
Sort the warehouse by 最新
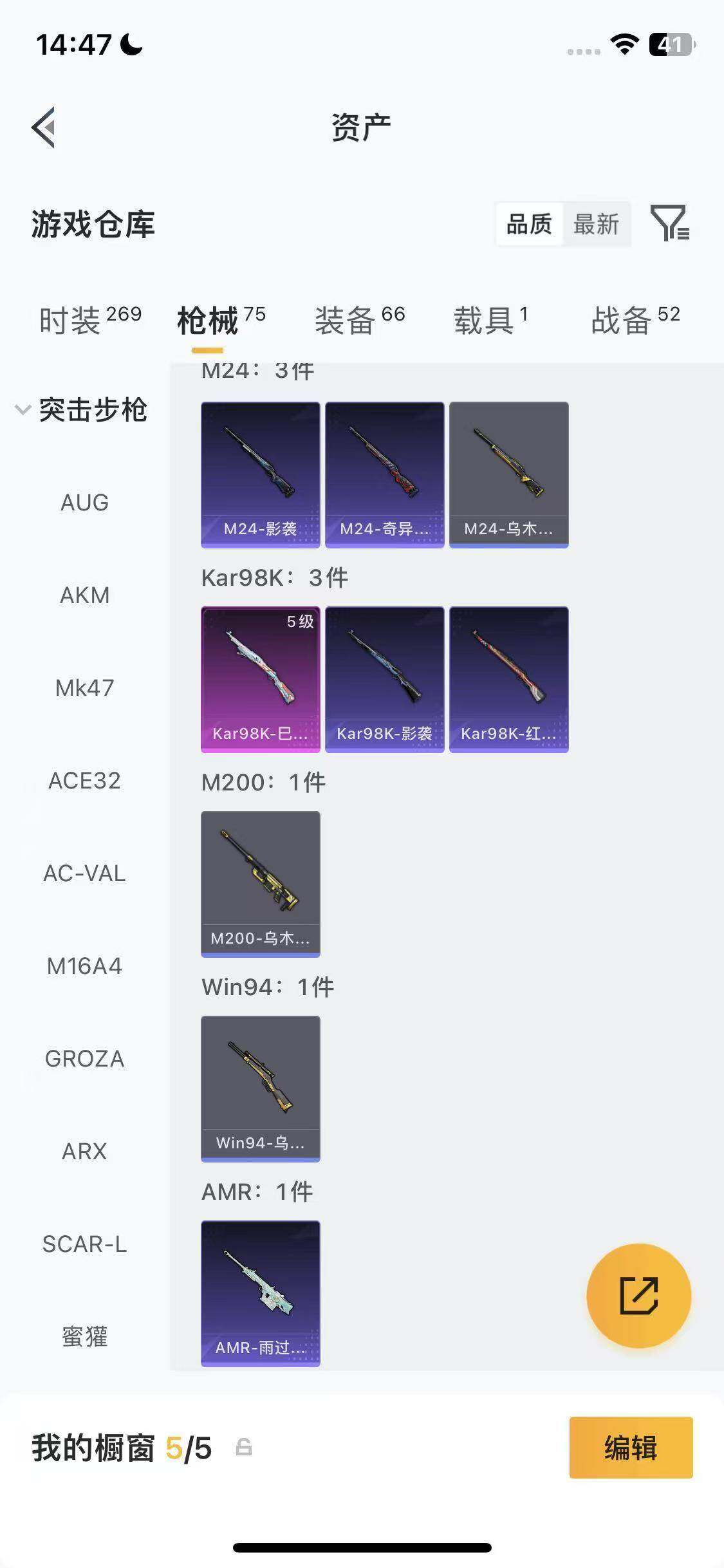[596, 225]
